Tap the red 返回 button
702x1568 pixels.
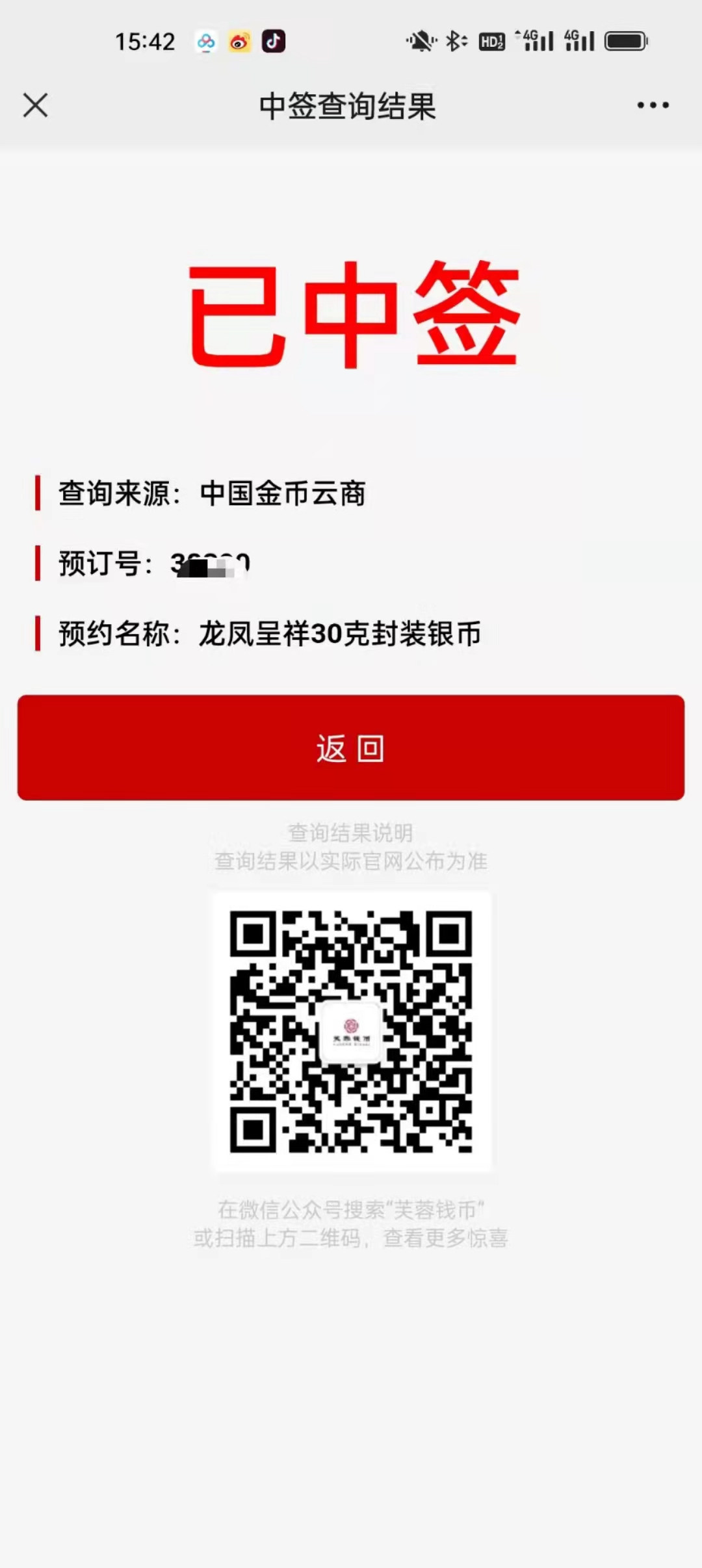click(351, 748)
